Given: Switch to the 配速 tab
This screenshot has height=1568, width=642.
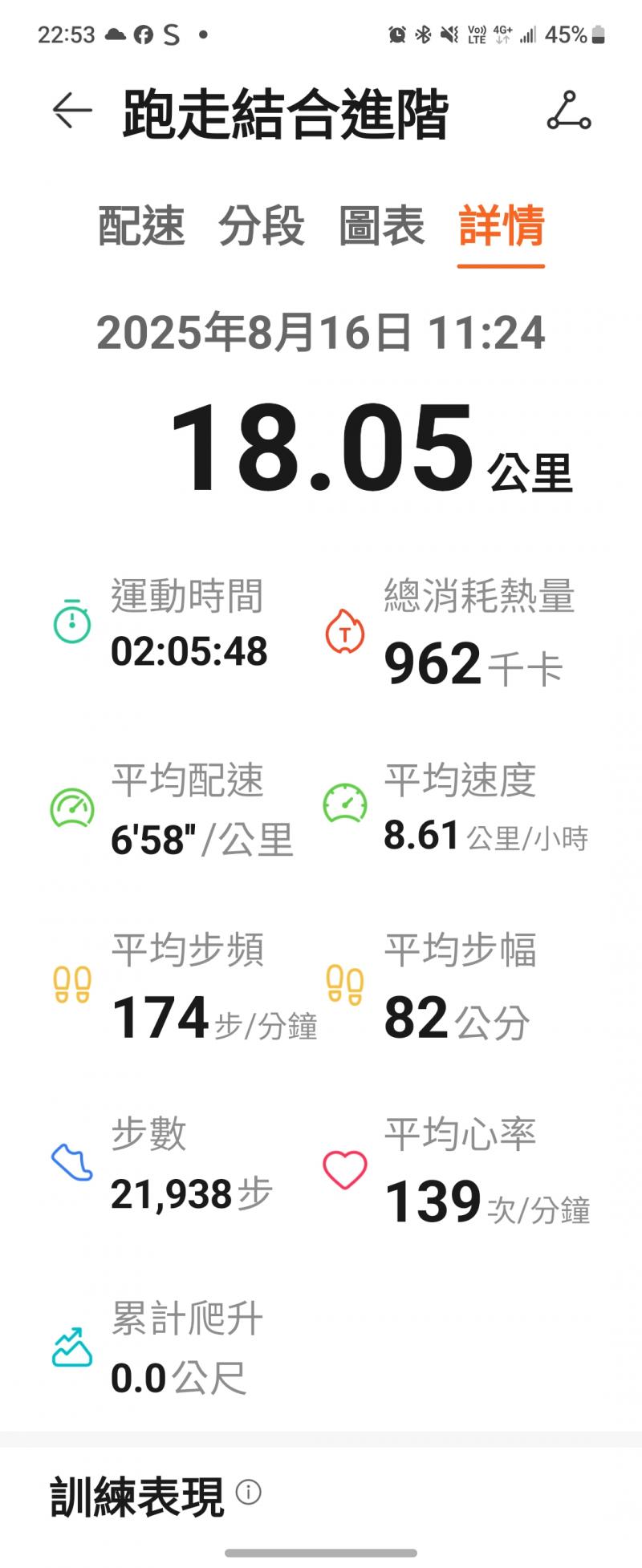Looking at the screenshot, I should pyautogui.click(x=141, y=225).
